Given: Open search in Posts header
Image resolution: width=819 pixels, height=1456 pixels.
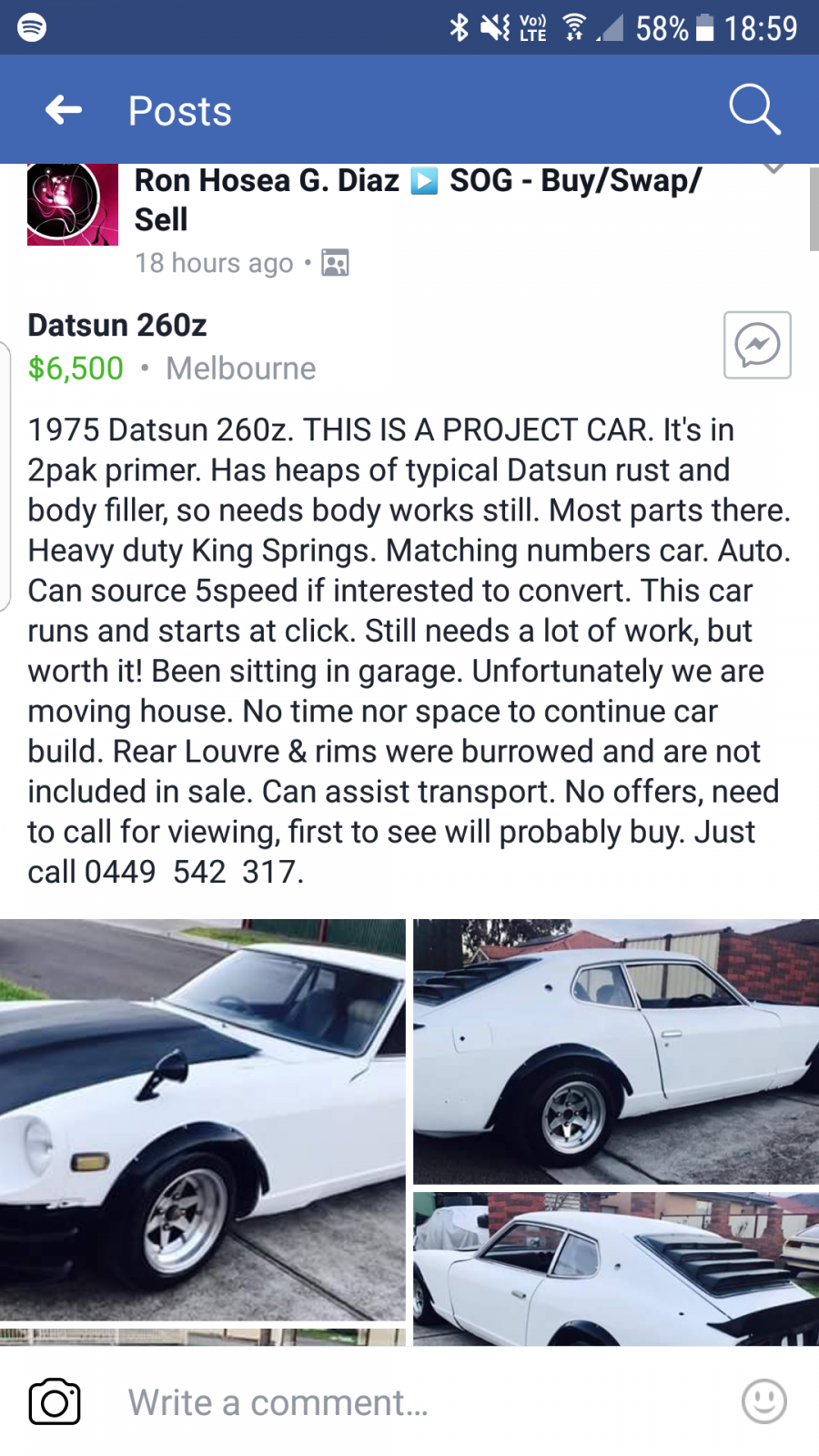Looking at the screenshot, I should tap(754, 110).
